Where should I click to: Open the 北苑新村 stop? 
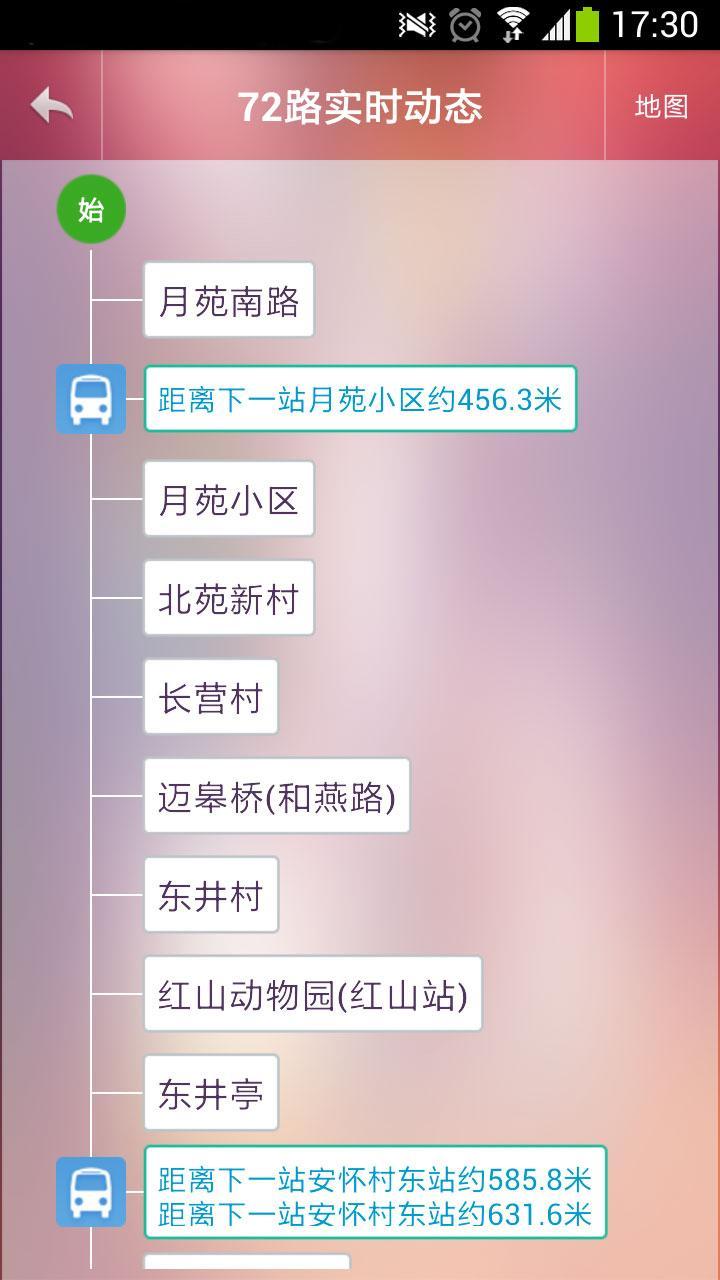(x=229, y=598)
